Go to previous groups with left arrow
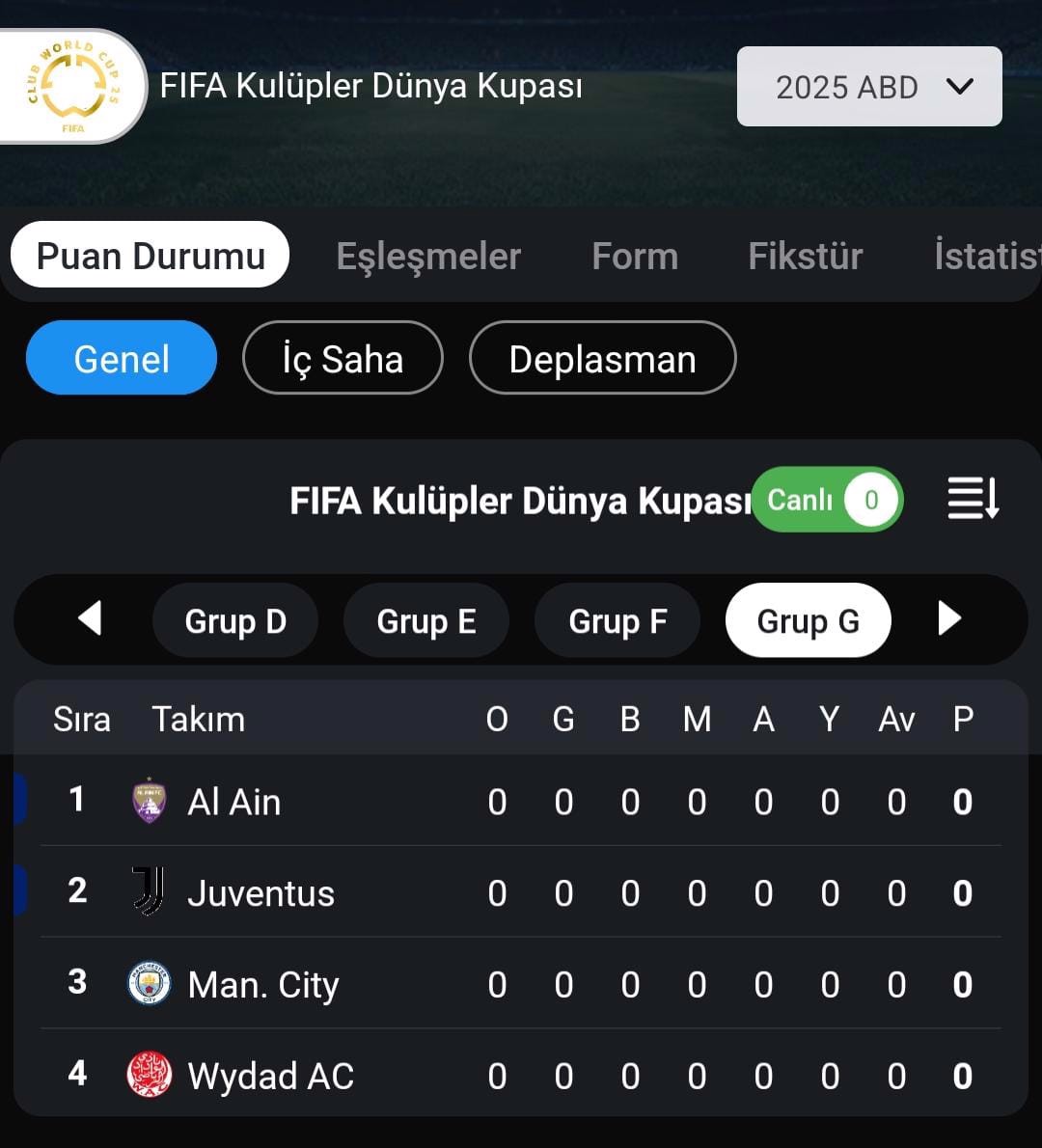 click(90, 618)
